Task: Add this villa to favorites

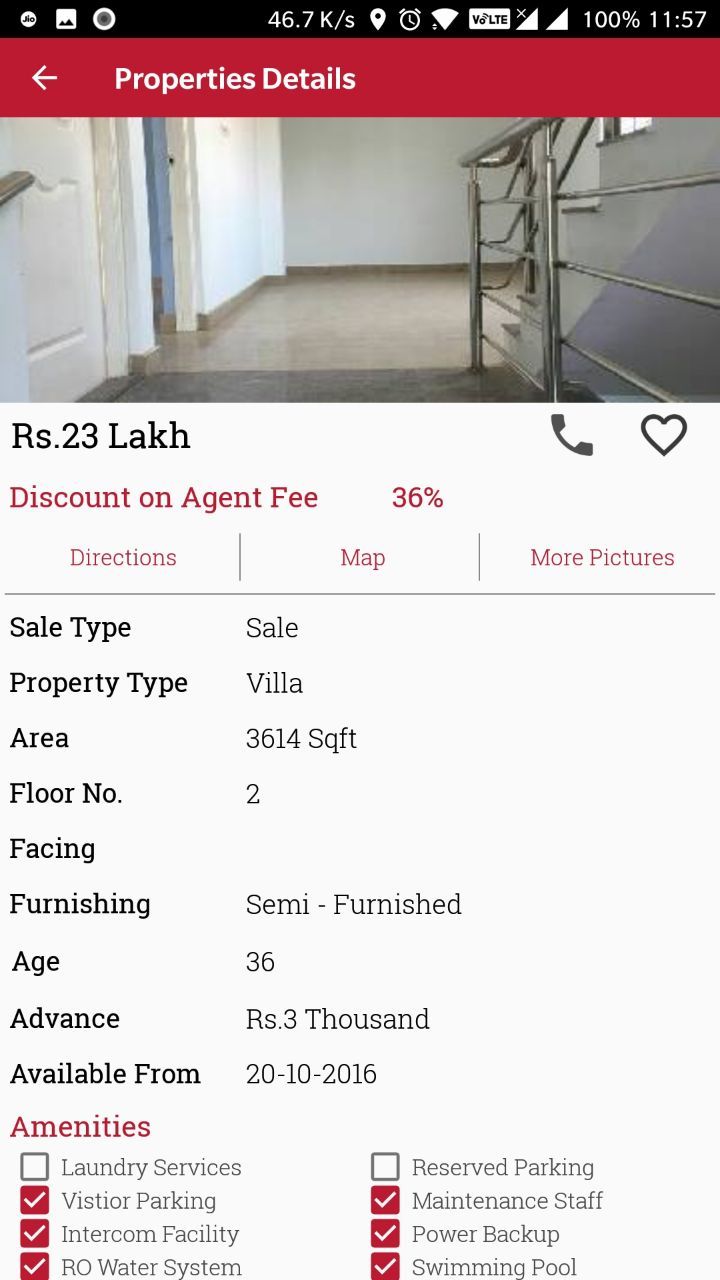Action: 663,436
